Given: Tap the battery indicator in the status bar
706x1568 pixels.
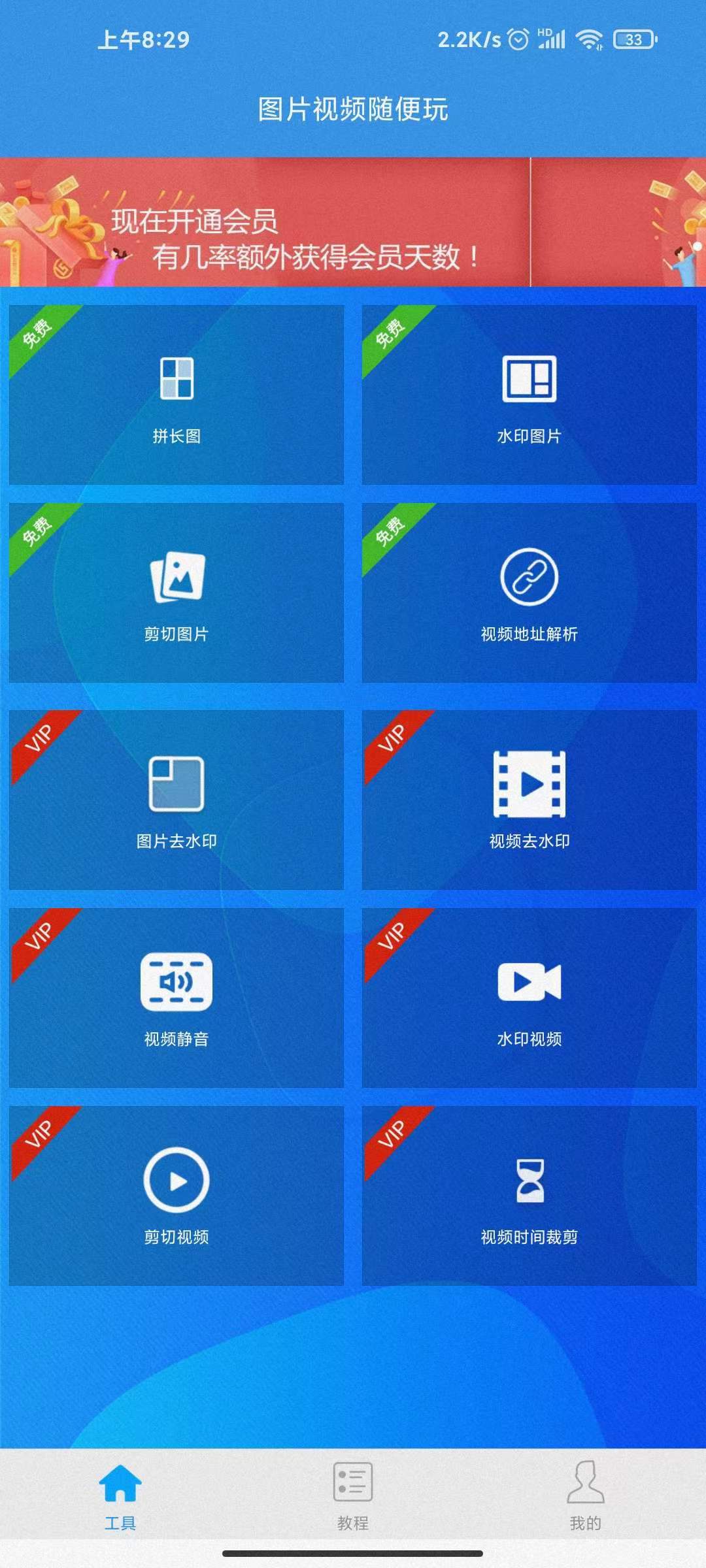Looking at the screenshot, I should coord(630,41).
